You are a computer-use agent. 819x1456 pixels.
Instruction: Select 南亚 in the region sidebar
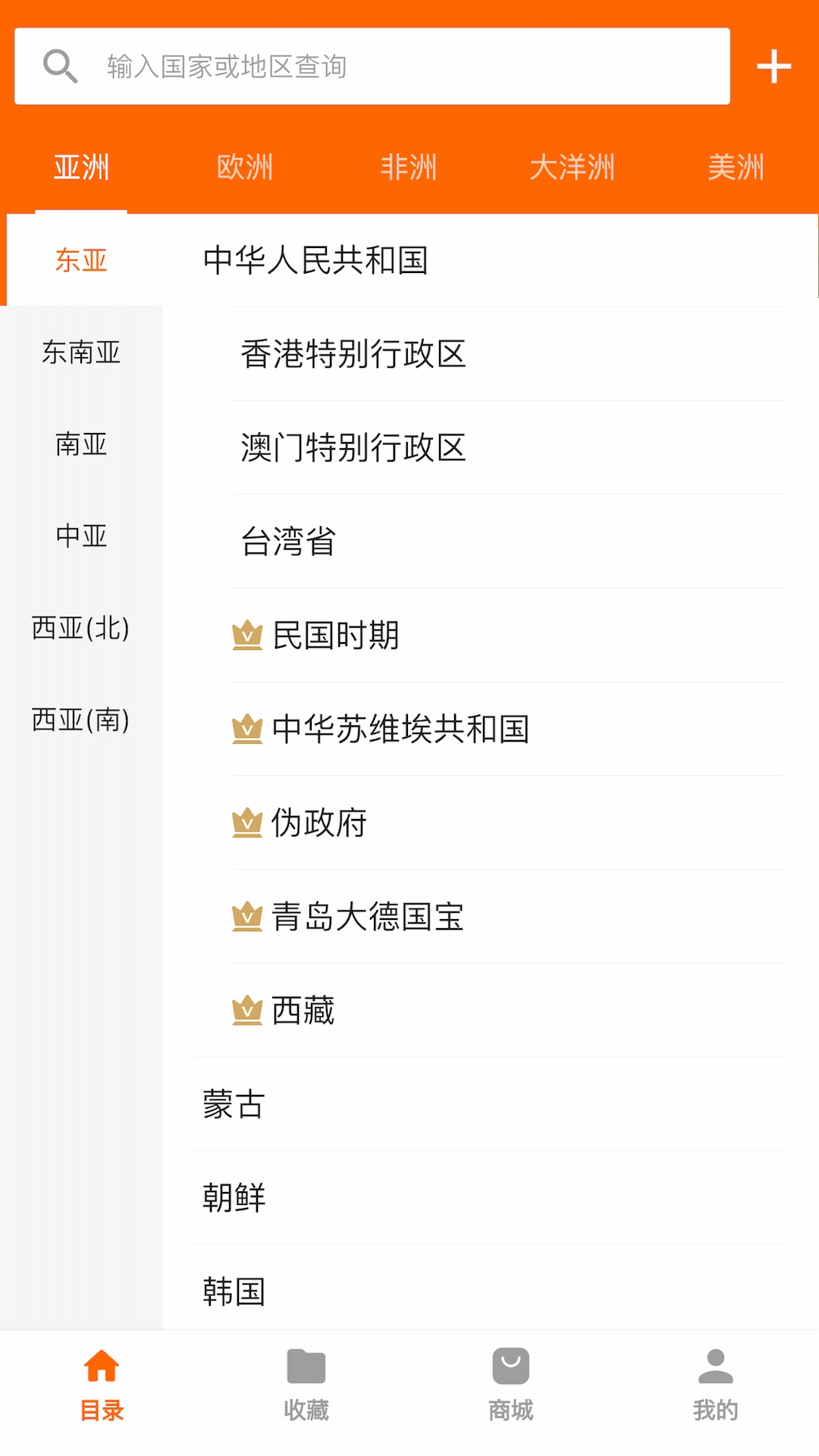tap(81, 446)
